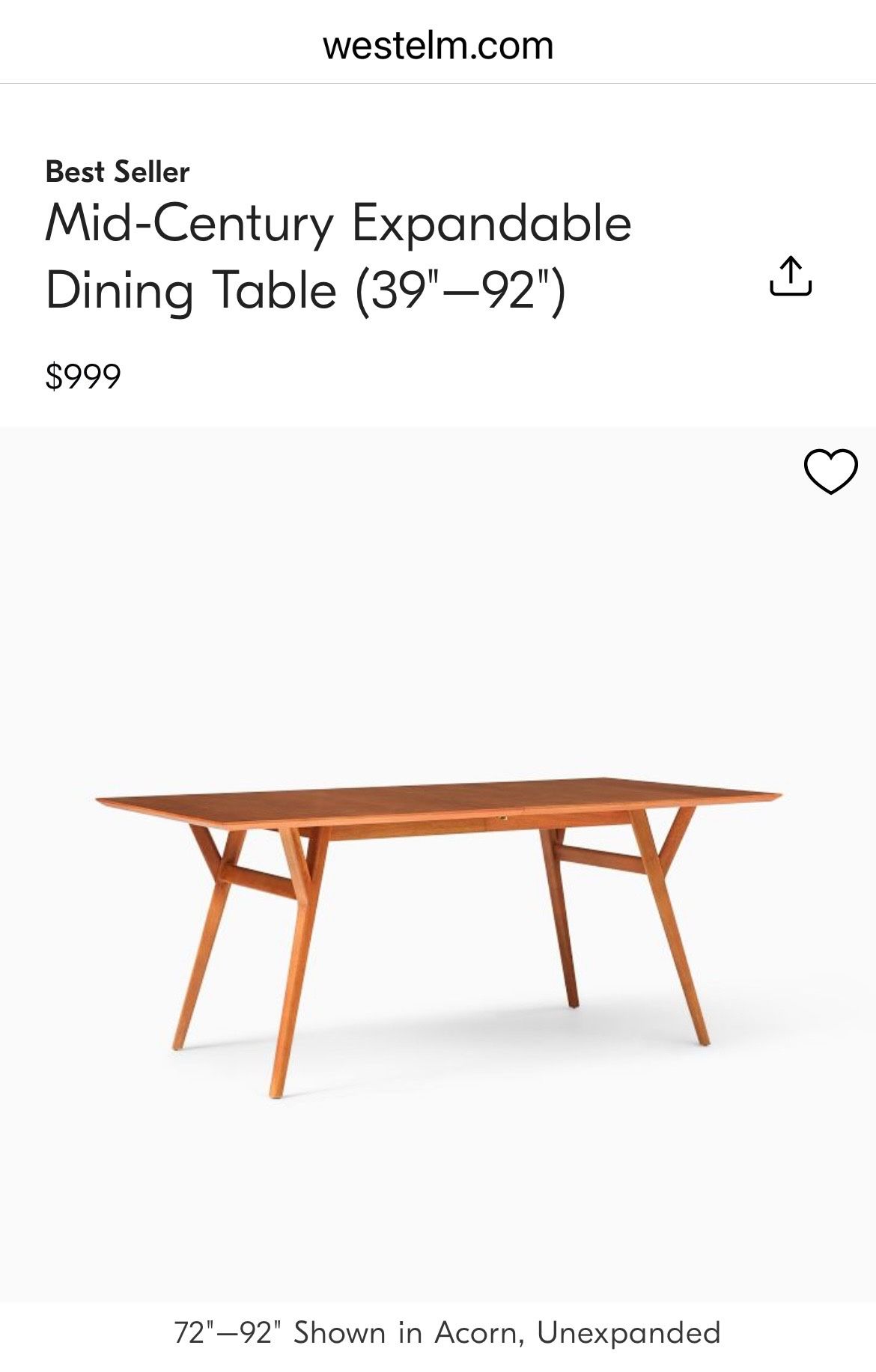Share this dining table product
Screen dimensions: 876x1372
tap(790, 277)
